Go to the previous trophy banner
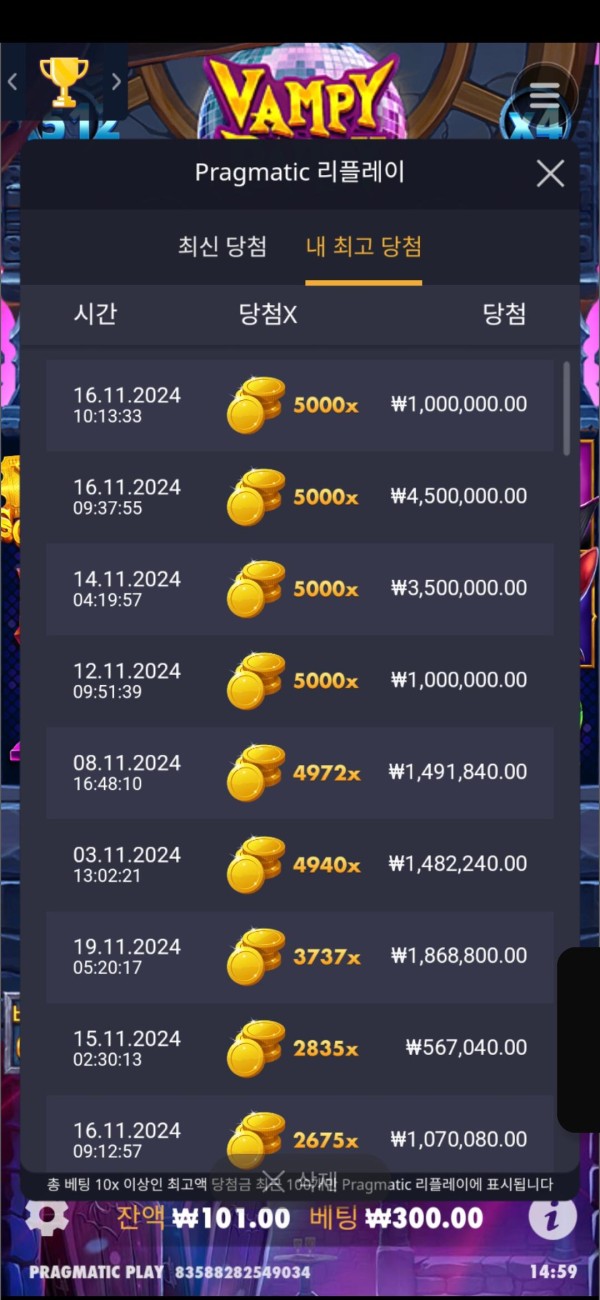This screenshot has width=600, height=1300. click(x=13, y=82)
